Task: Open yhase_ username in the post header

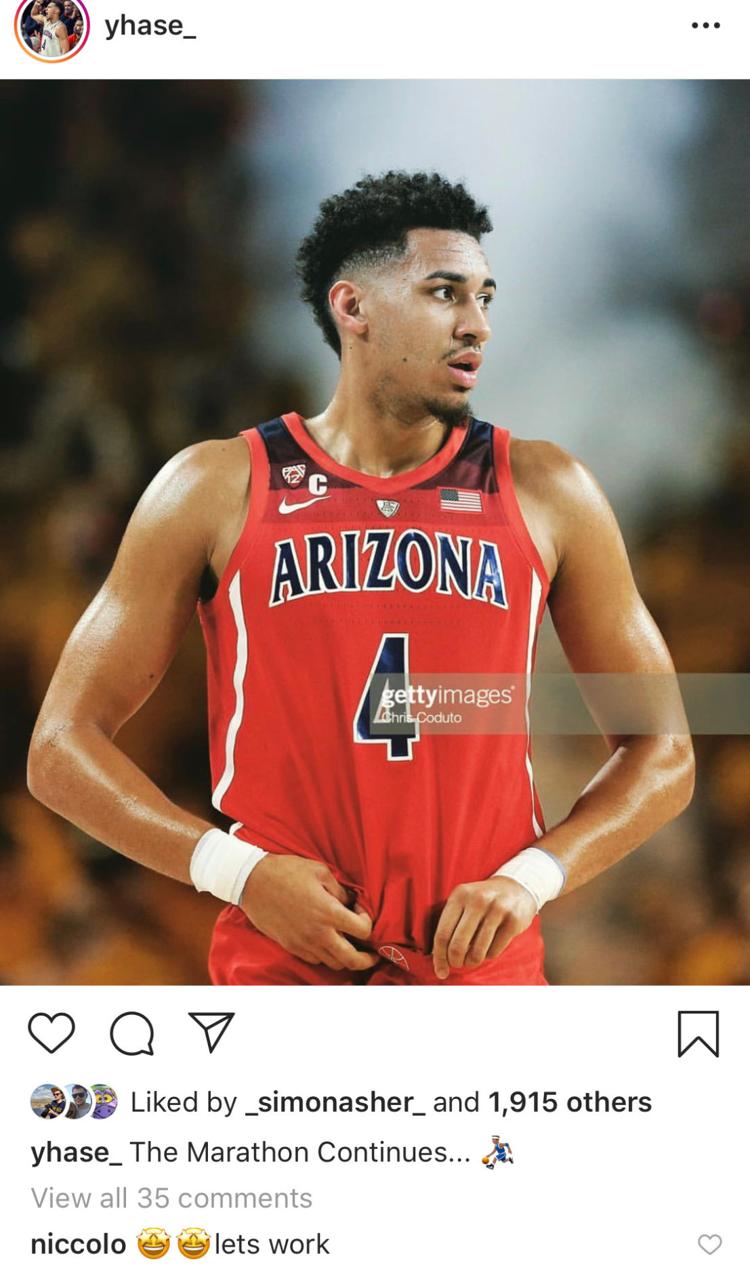Action: pos(150,27)
